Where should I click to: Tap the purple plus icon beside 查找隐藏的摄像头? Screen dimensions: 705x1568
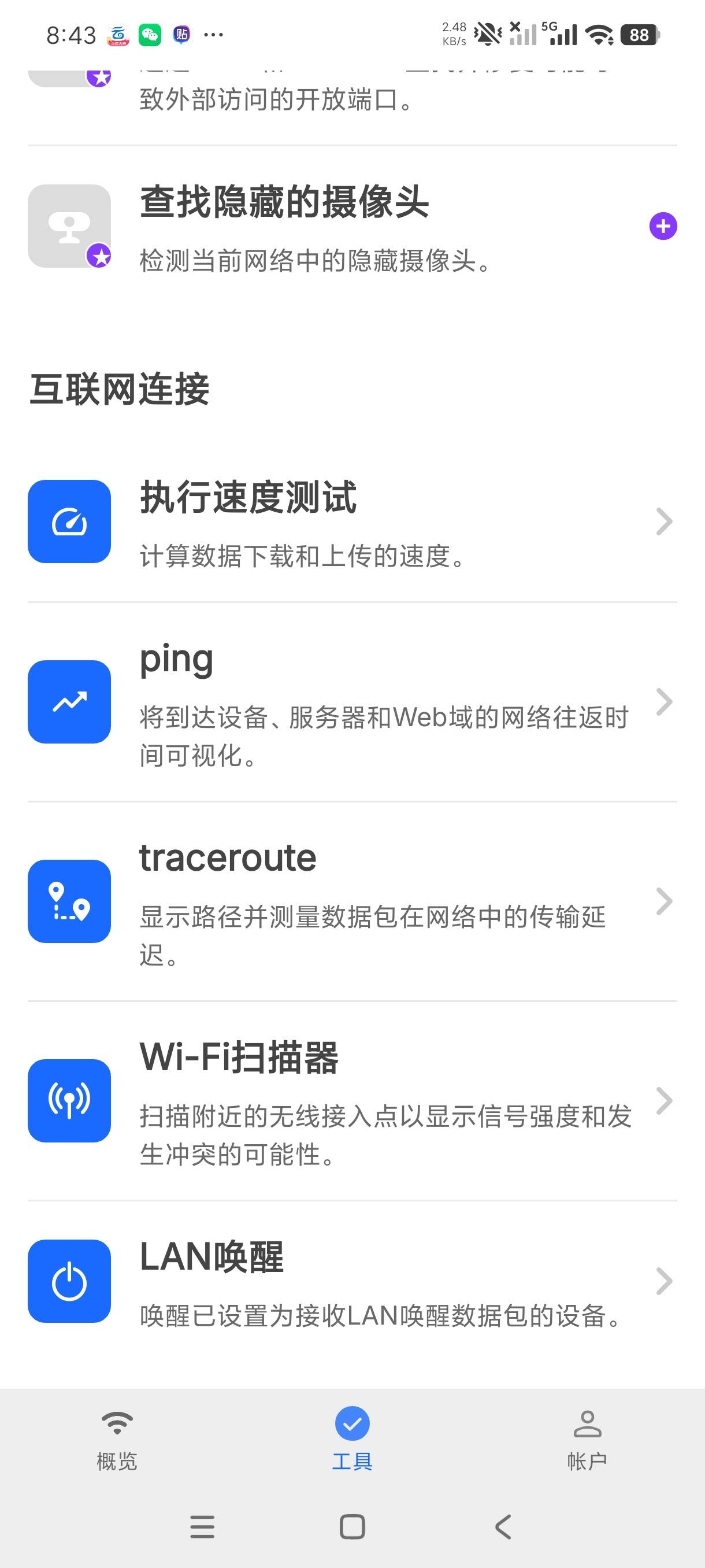click(663, 227)
